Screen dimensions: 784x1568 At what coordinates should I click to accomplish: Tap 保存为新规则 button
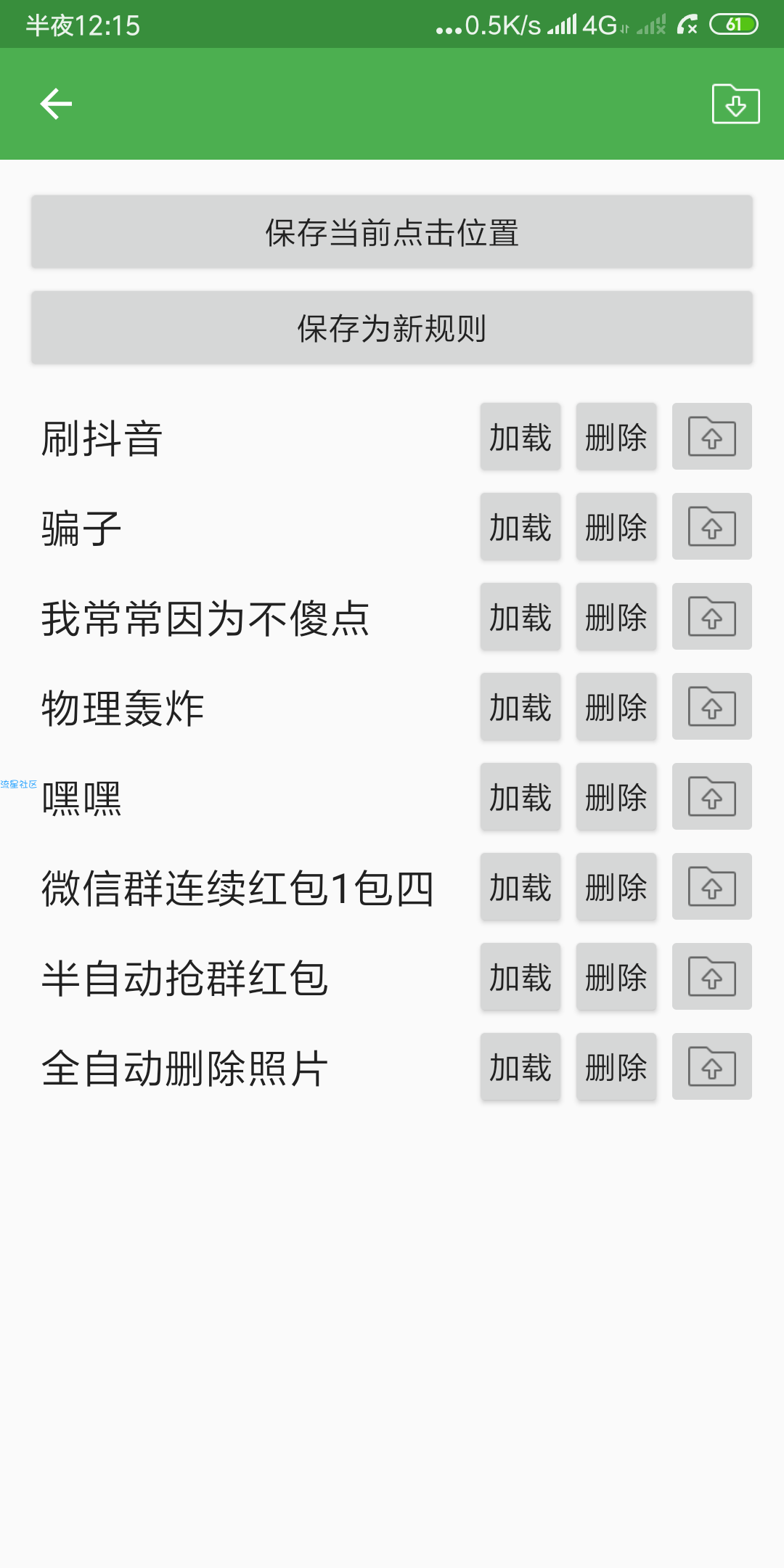click(392, 328)
